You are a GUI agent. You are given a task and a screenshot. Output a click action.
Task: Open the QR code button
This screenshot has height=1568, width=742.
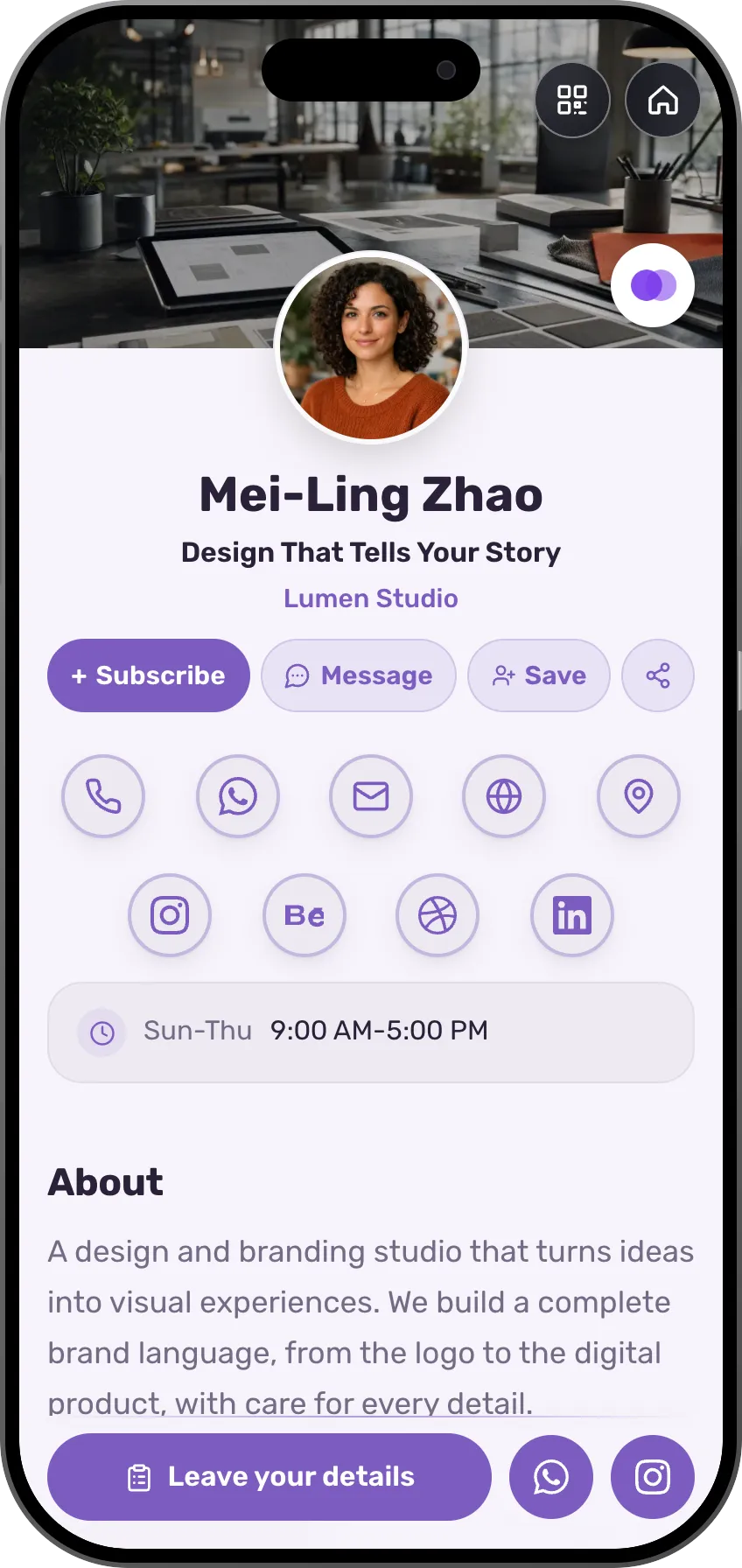coord(572,100)
